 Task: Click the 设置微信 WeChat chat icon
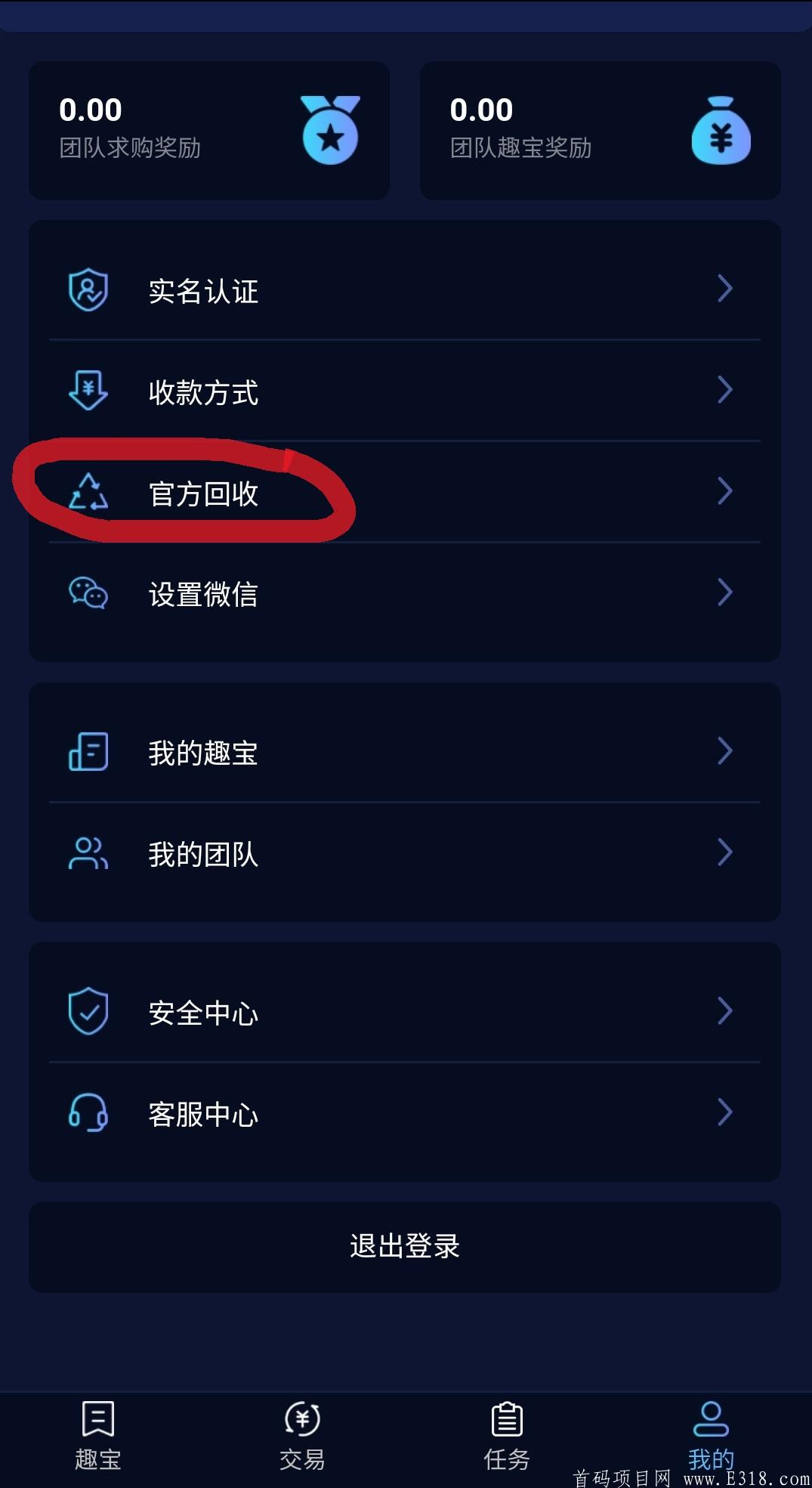(87, 594)
